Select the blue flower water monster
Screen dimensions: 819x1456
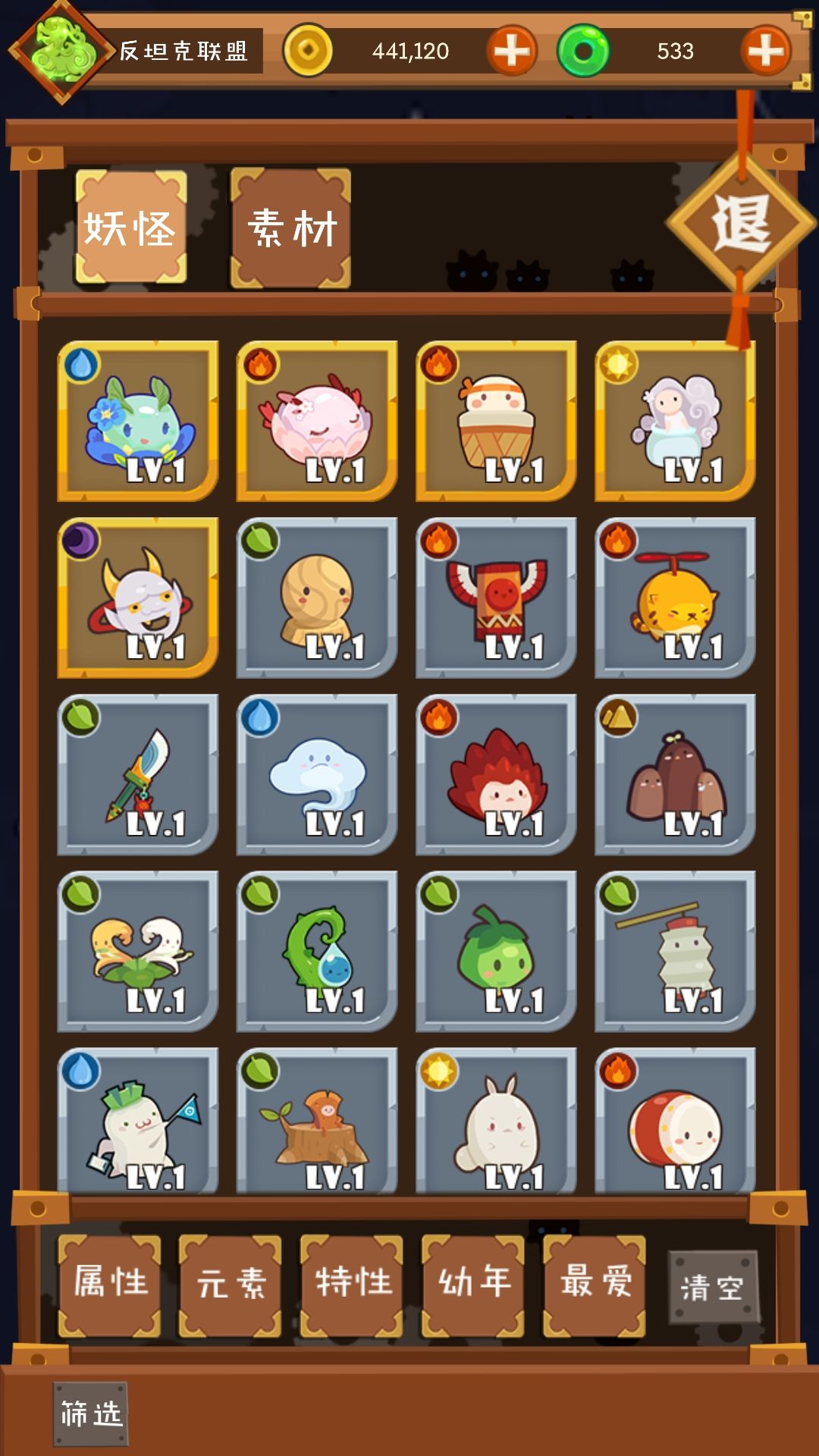tap(138, 421)
